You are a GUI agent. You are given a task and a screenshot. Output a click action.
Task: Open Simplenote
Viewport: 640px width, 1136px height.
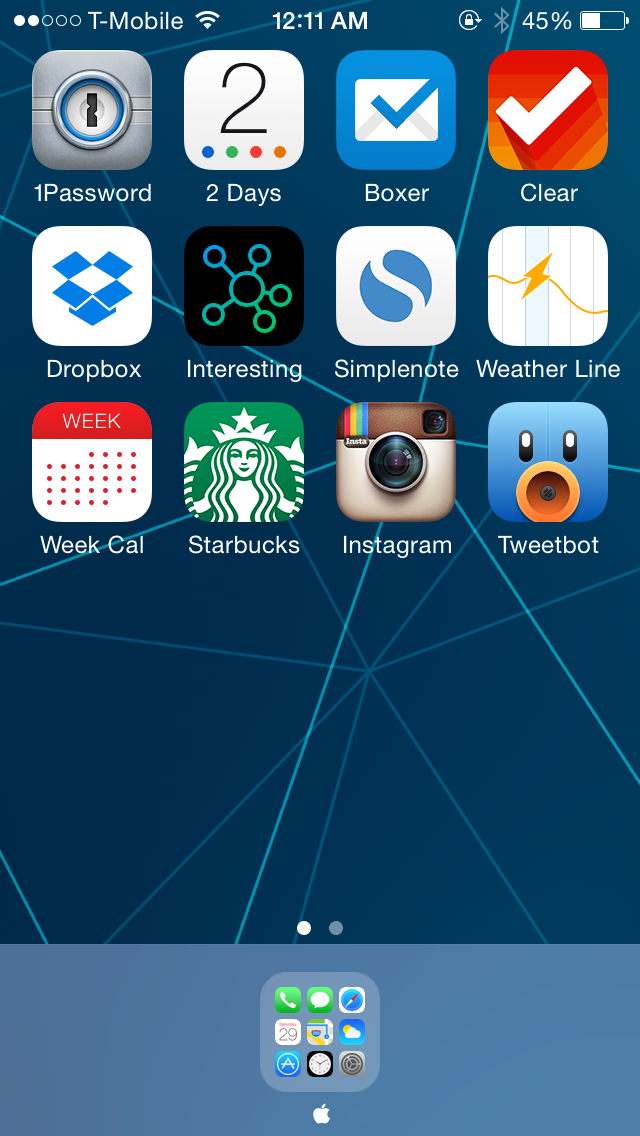[x=396, y=286]
